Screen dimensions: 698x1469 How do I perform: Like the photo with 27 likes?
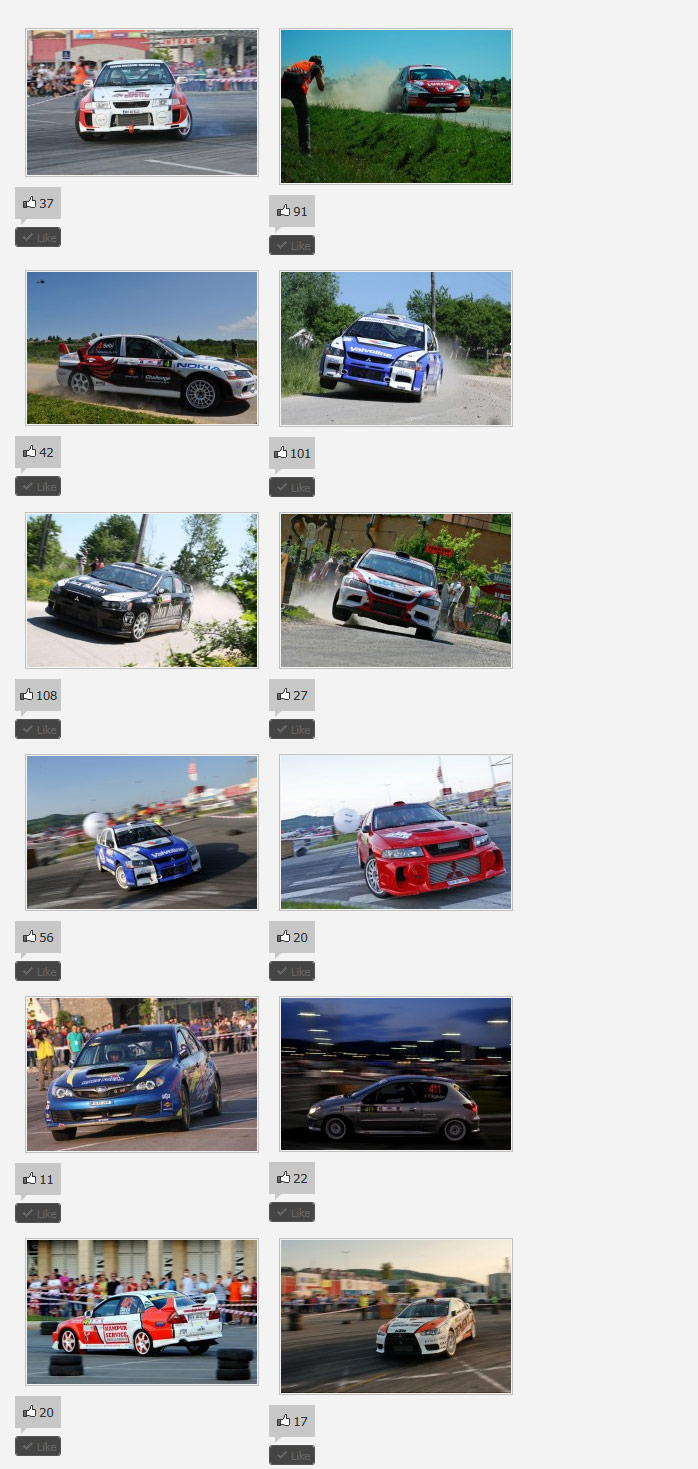click(x=292, y=729)
